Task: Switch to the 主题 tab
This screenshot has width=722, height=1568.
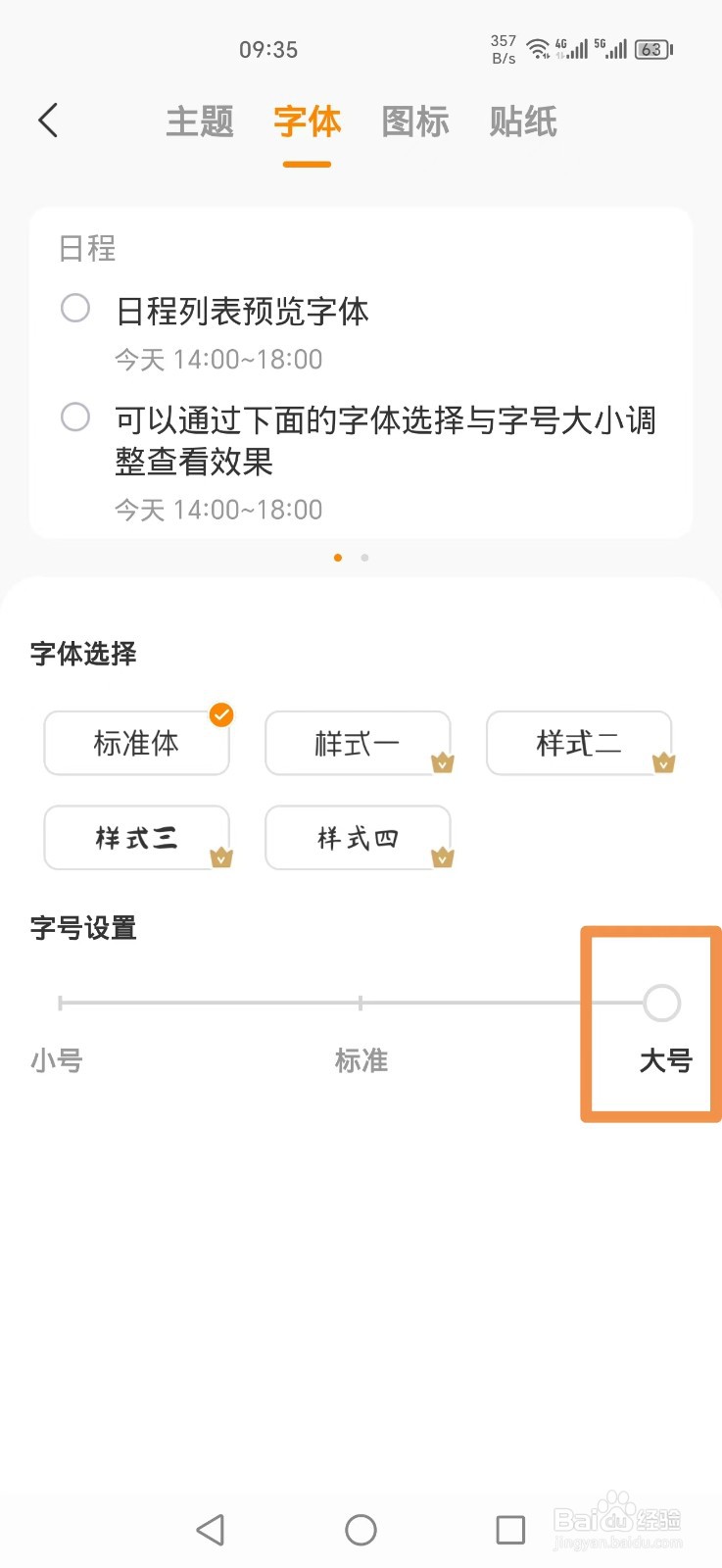Action: pyautogui.click(x=200, y=122)
